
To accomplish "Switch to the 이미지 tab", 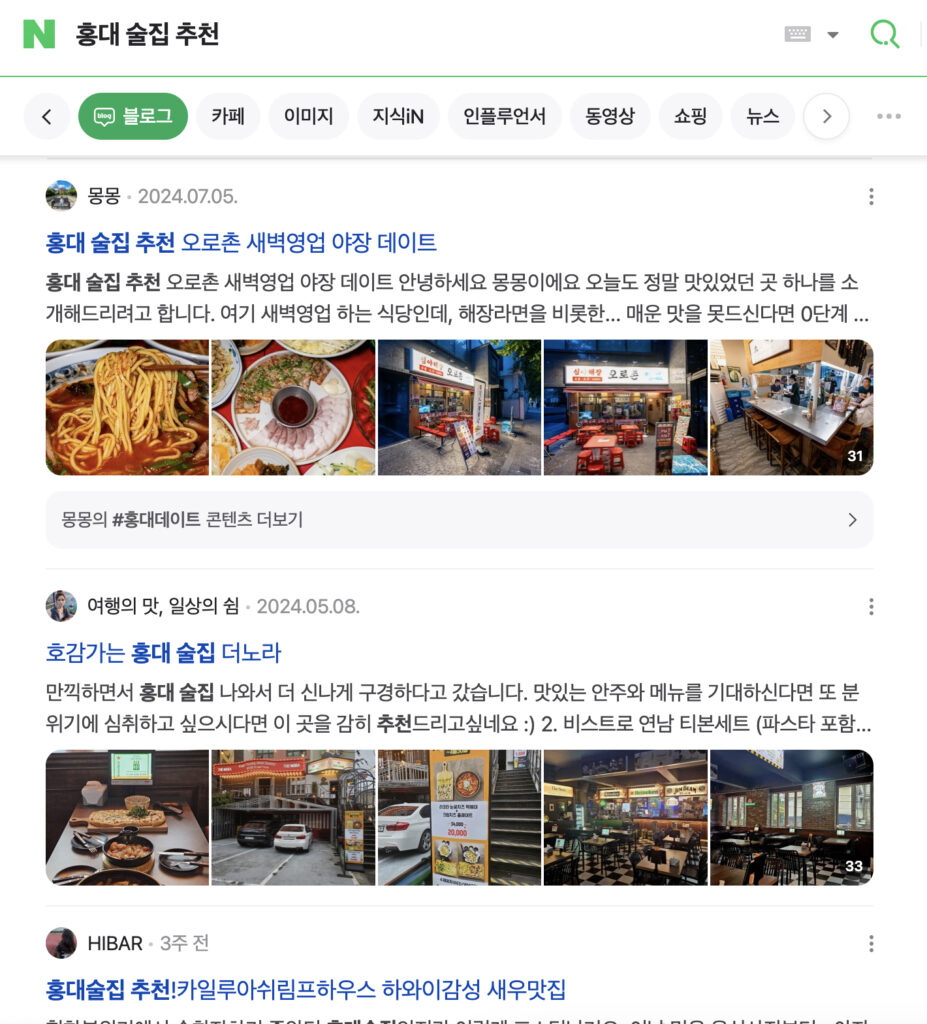I will point(308,117).
